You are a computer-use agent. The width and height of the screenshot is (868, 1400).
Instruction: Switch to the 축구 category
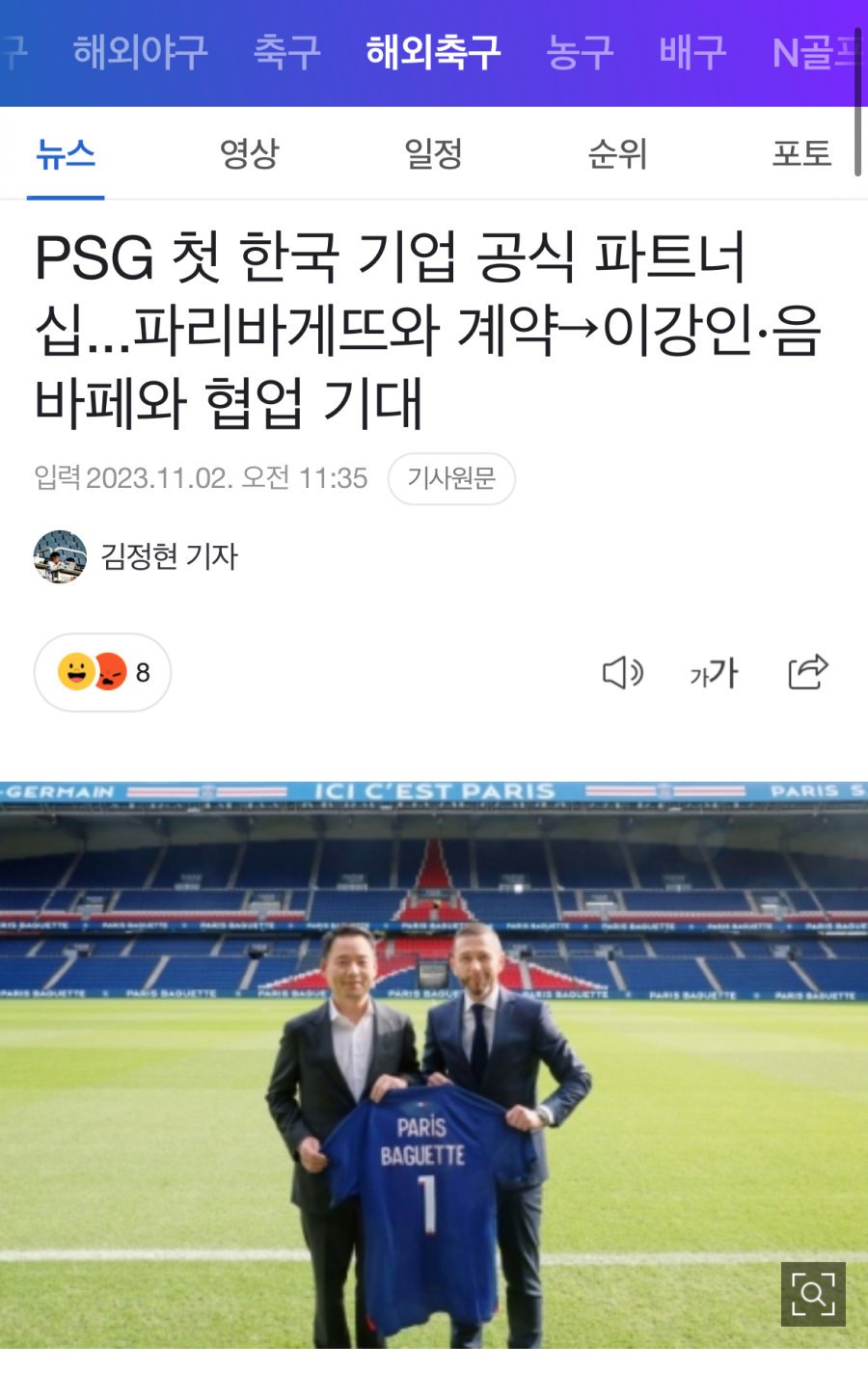coord(286,52)
